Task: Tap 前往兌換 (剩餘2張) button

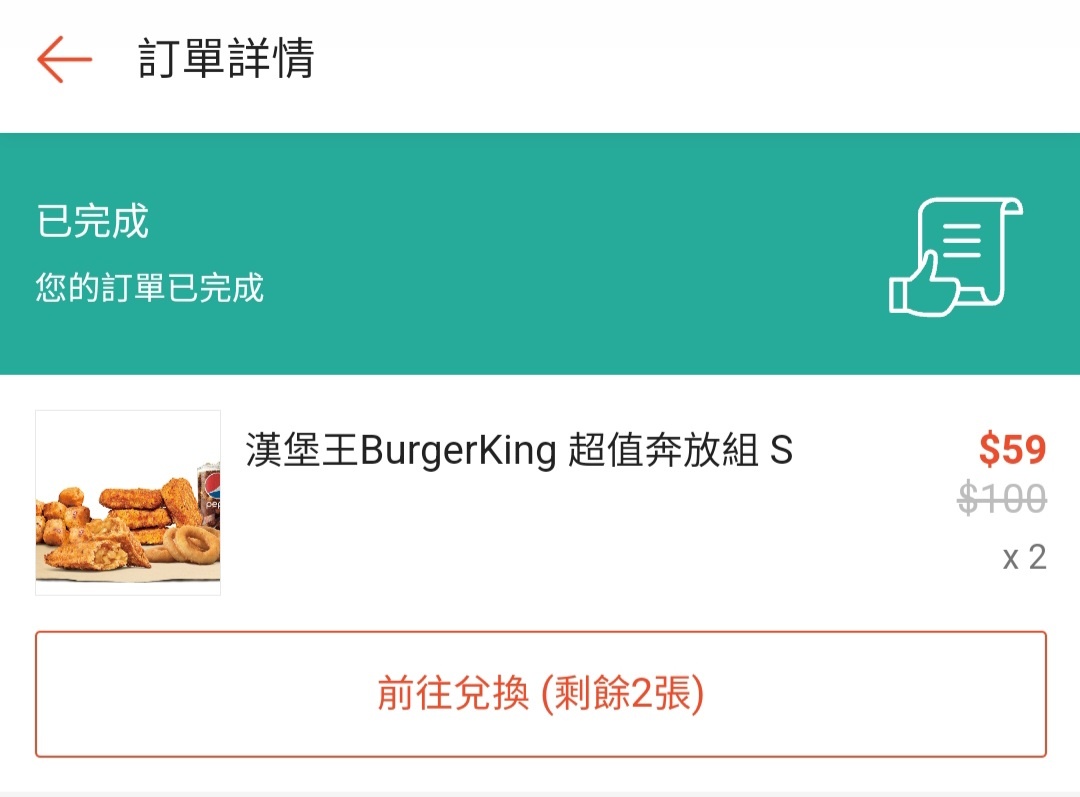Action: tap(540, 694)
